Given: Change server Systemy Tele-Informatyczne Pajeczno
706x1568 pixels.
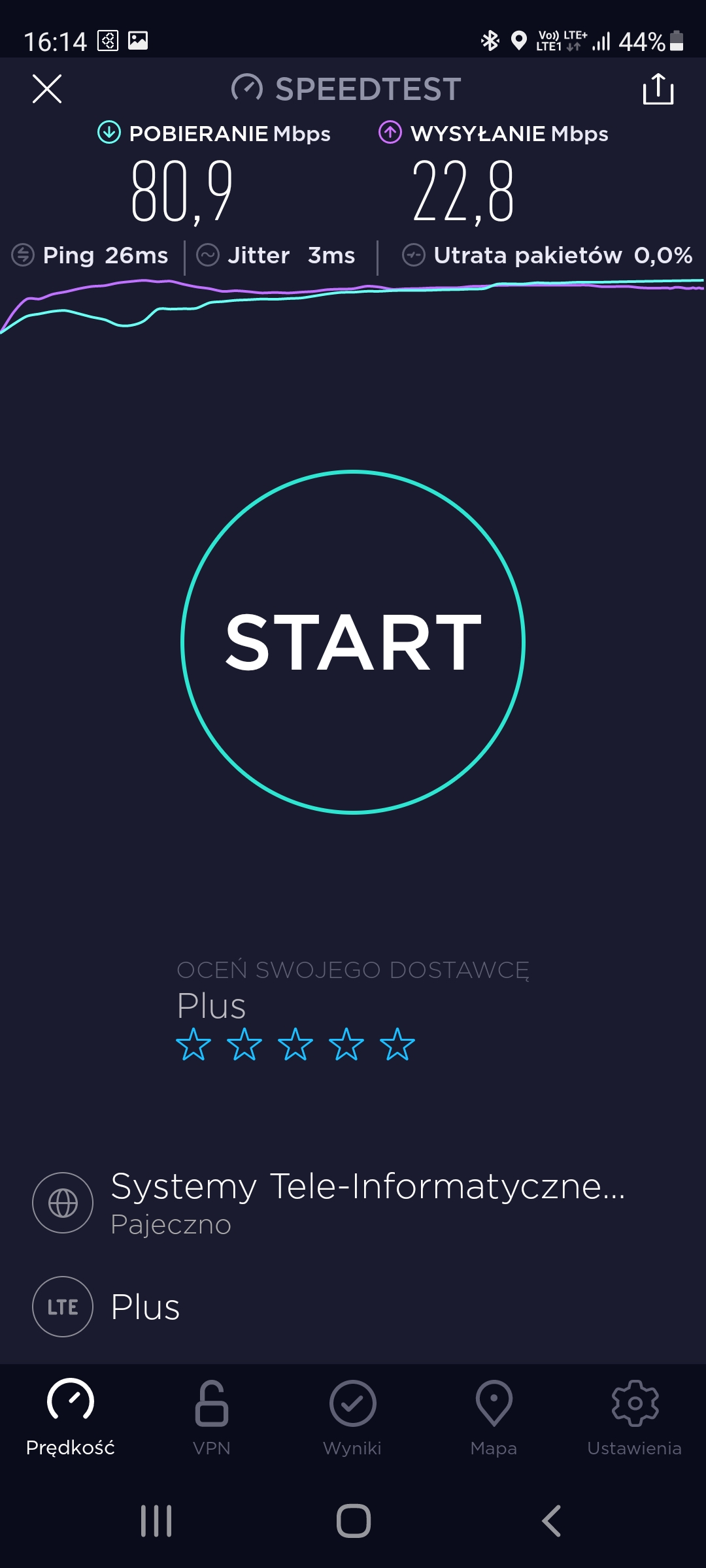Looking at the screenshot, I should 353,1202.
